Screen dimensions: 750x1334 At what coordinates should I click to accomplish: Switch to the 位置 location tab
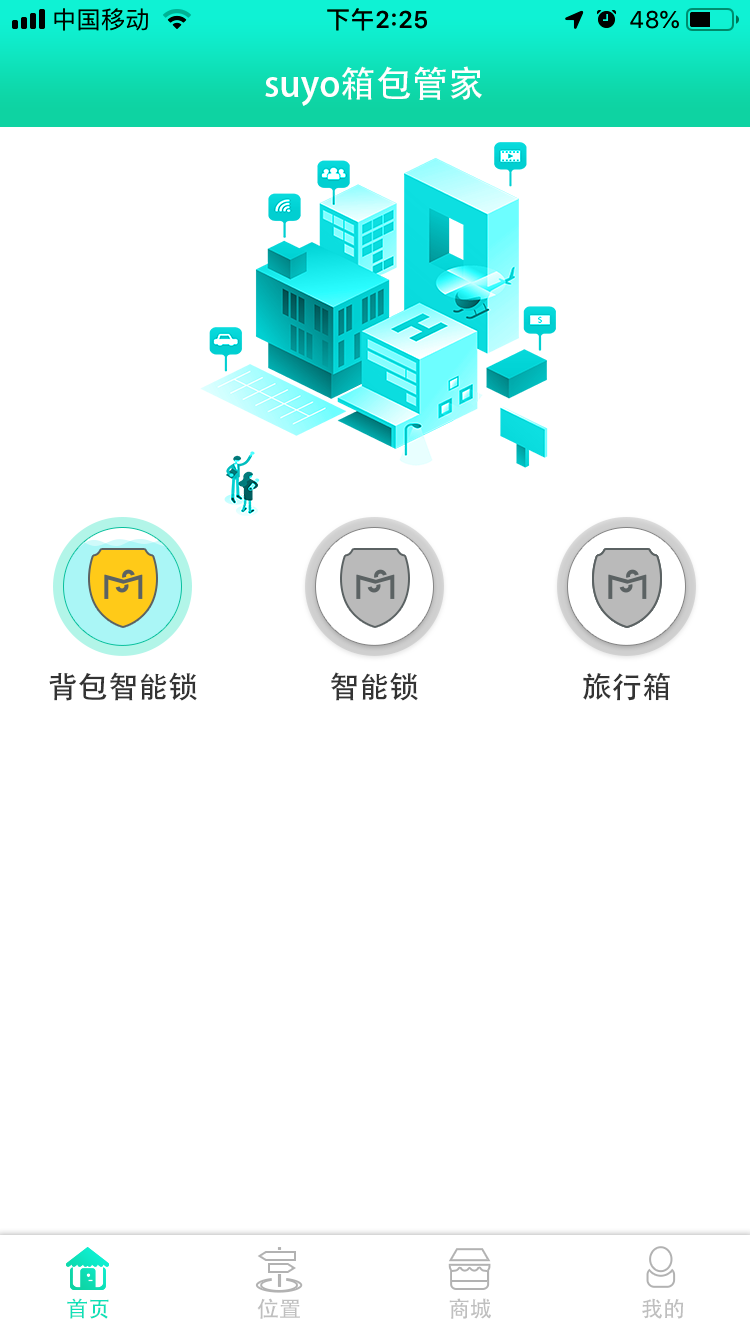(279, 1283)
